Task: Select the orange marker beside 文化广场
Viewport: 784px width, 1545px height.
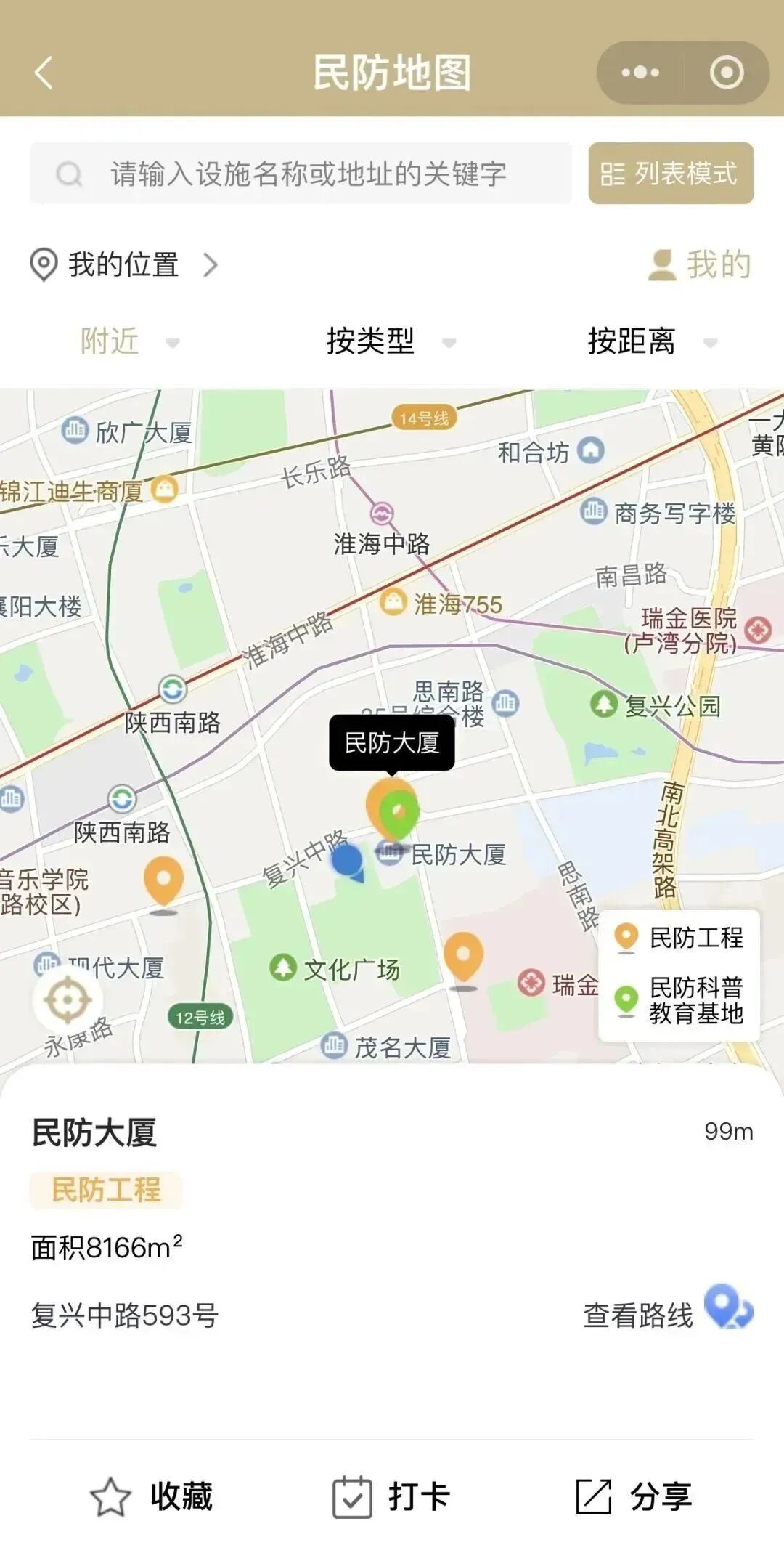Action: click(463, 954)
